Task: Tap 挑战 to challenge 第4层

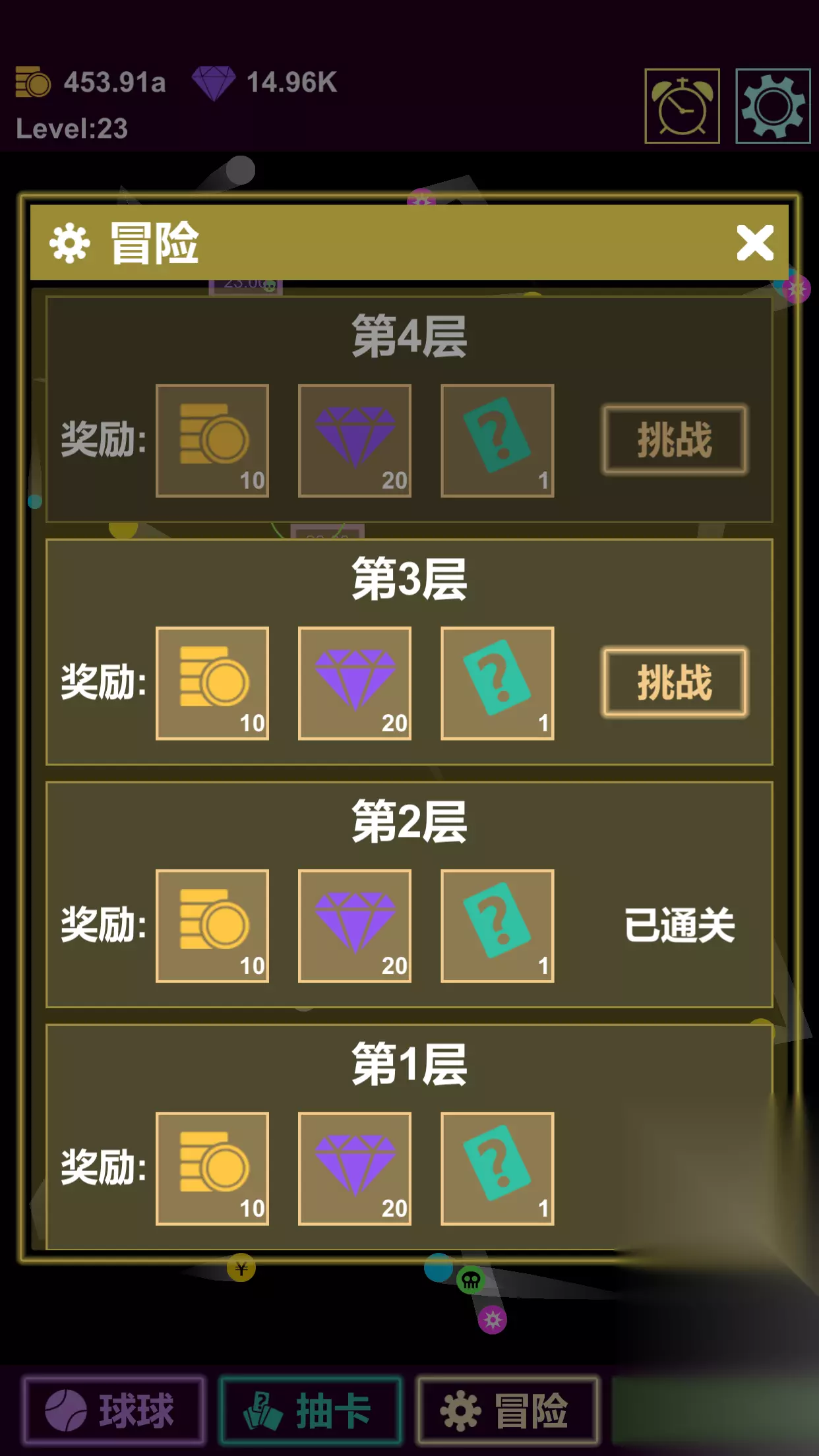Action: 675,440
